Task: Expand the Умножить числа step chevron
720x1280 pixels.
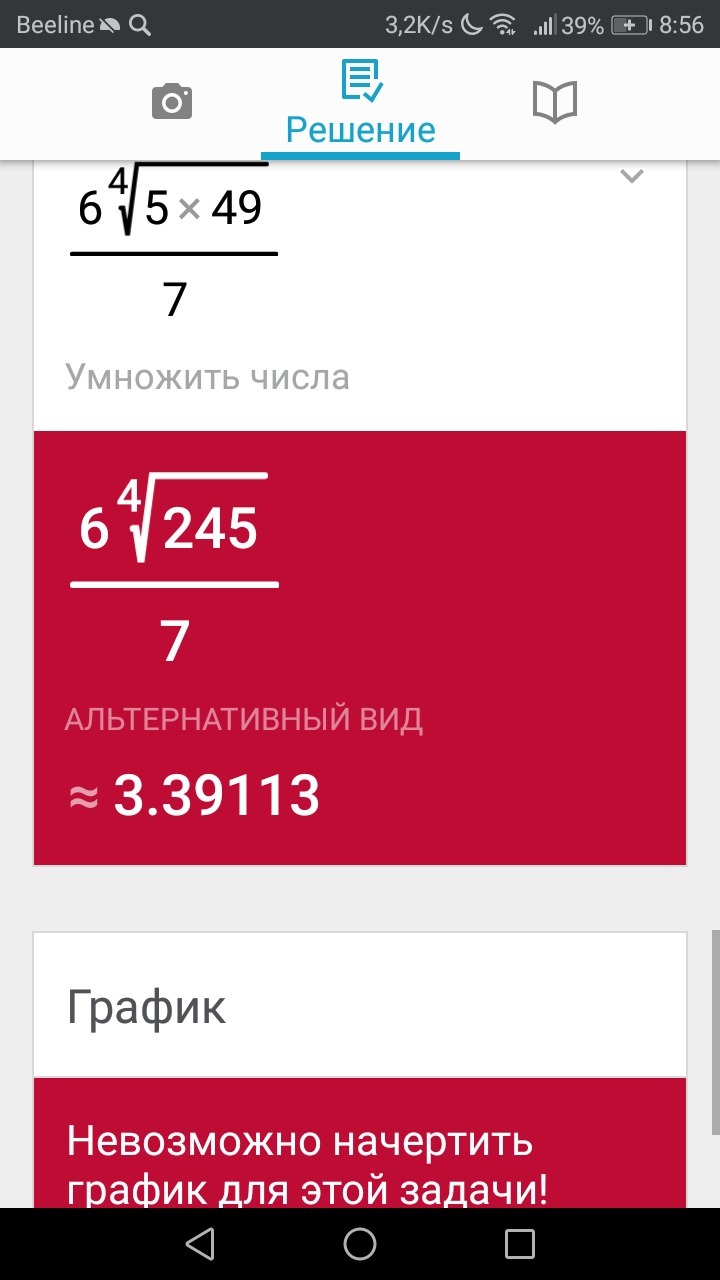Action: [631, 177]
